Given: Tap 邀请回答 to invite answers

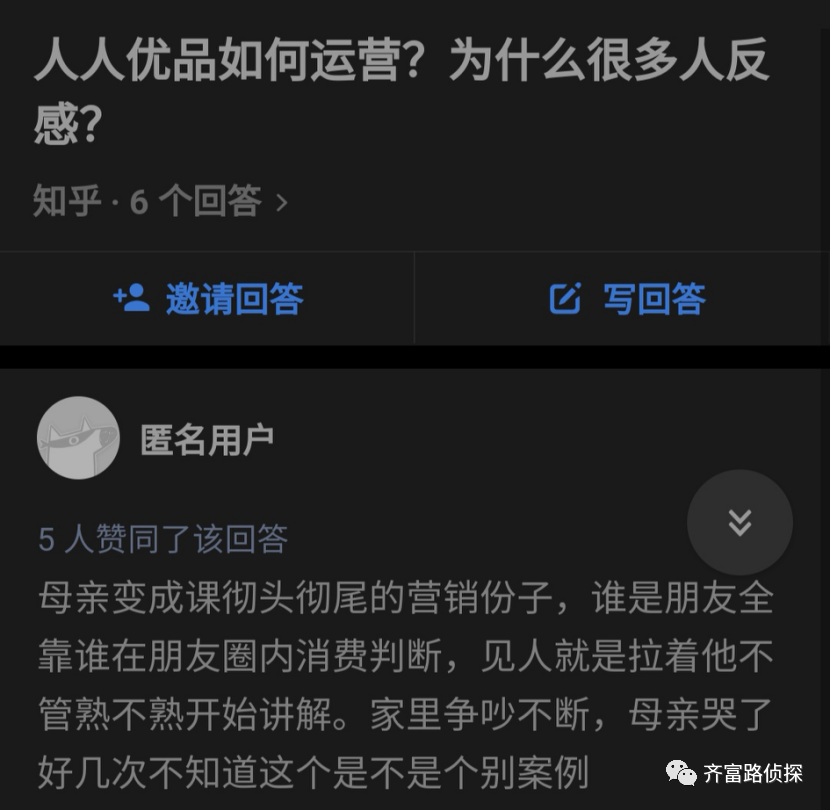Looking at the screenshot, I should (208, 299).
